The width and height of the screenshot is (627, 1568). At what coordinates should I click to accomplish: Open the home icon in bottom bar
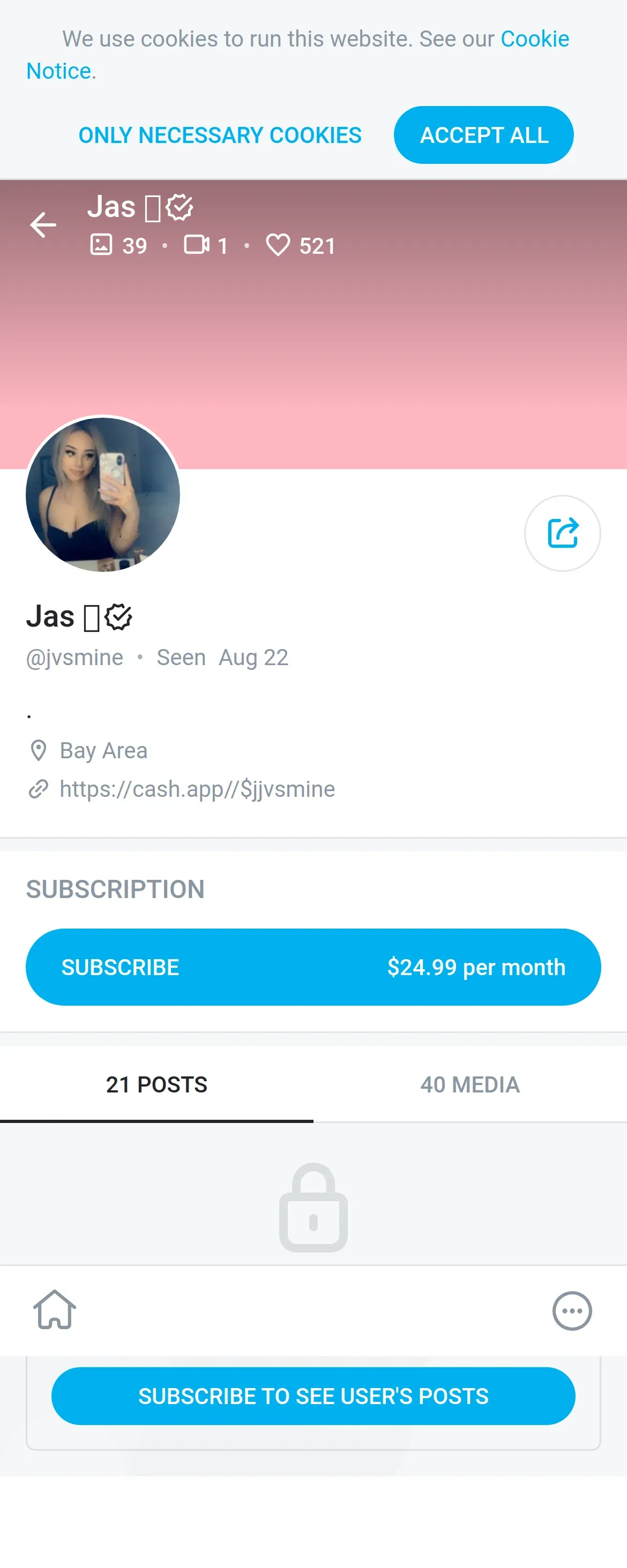pos(55,1310)
